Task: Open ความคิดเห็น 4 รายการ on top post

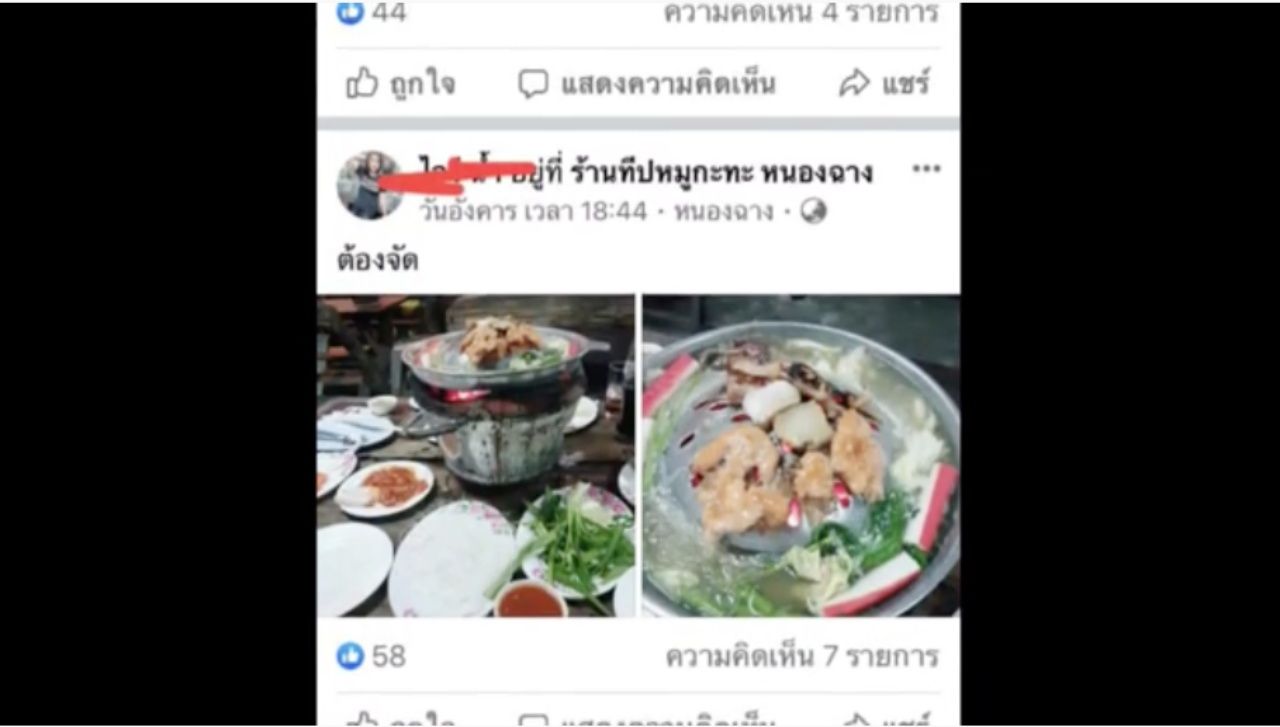Action: 802,12
